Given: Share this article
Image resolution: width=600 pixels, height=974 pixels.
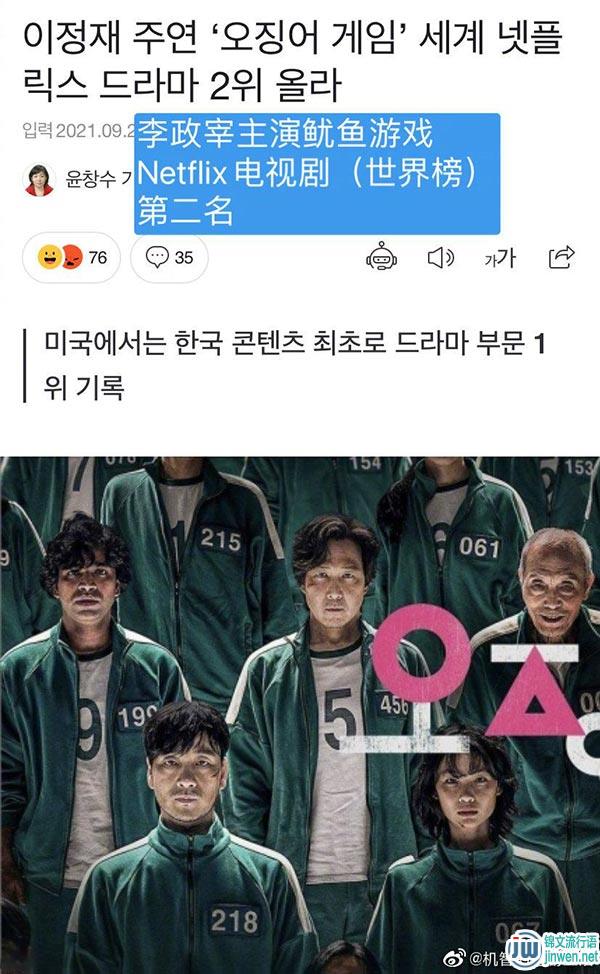Looking at the screenshot, I should 562,257.
